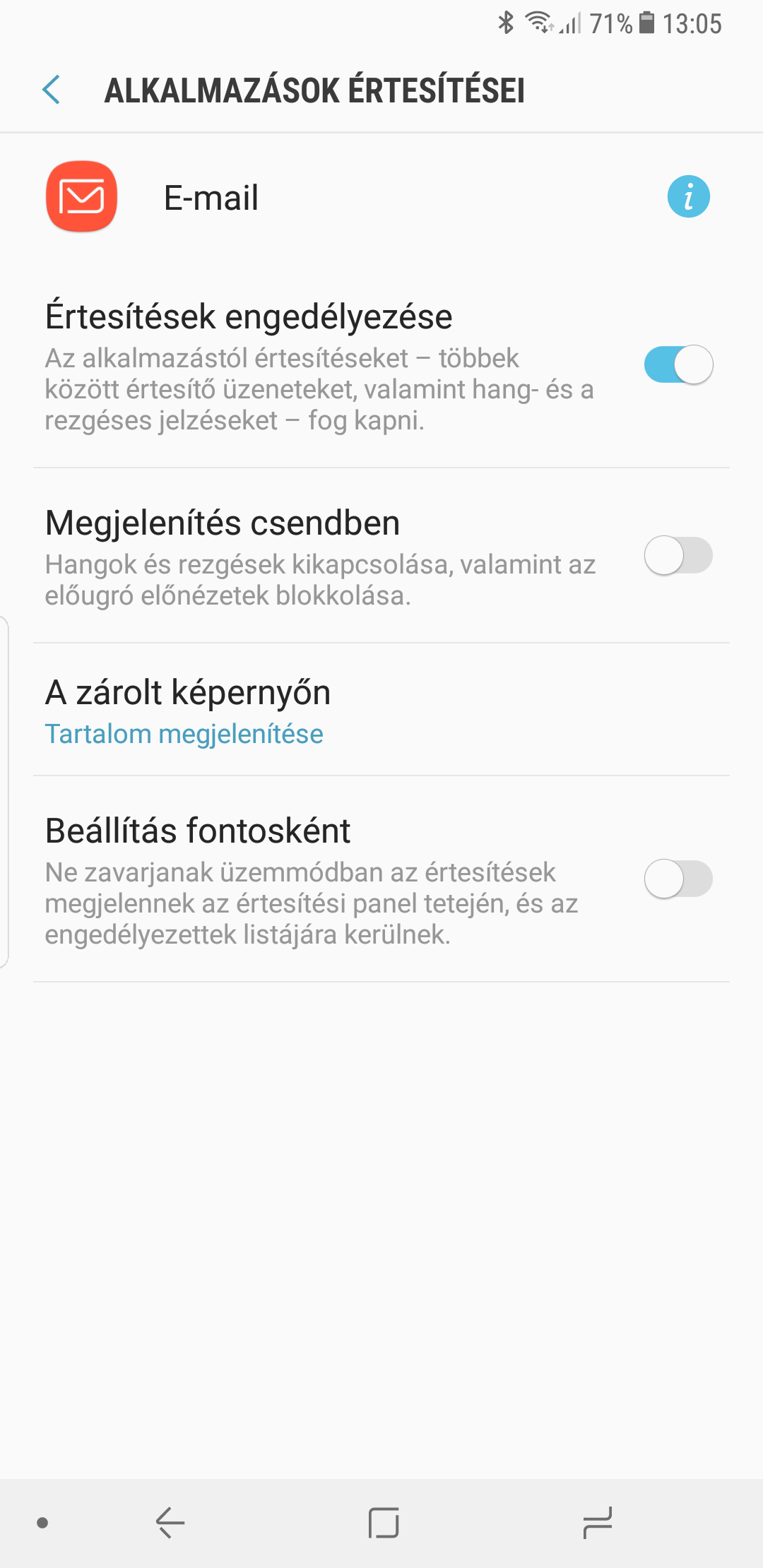Turn on the Beállítás fontosként switch
The width and height of the screenshot is (763, 1568).
678,879
